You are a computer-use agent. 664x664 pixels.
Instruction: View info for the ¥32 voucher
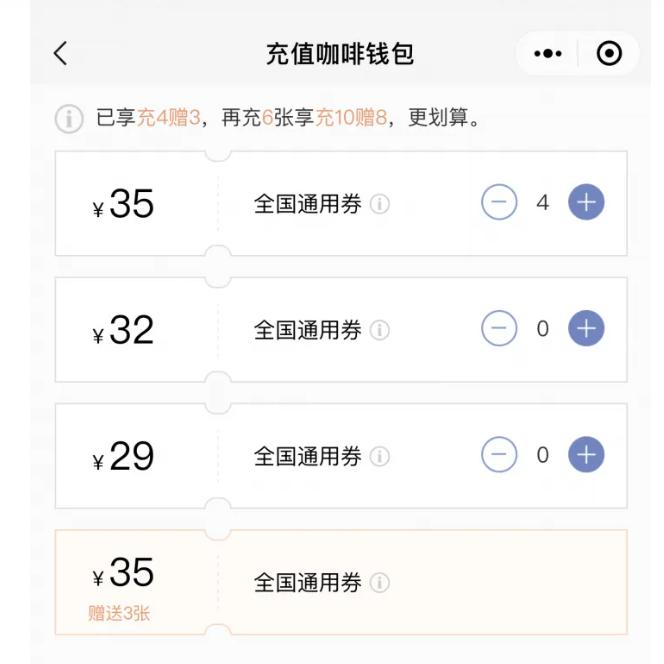380,330
